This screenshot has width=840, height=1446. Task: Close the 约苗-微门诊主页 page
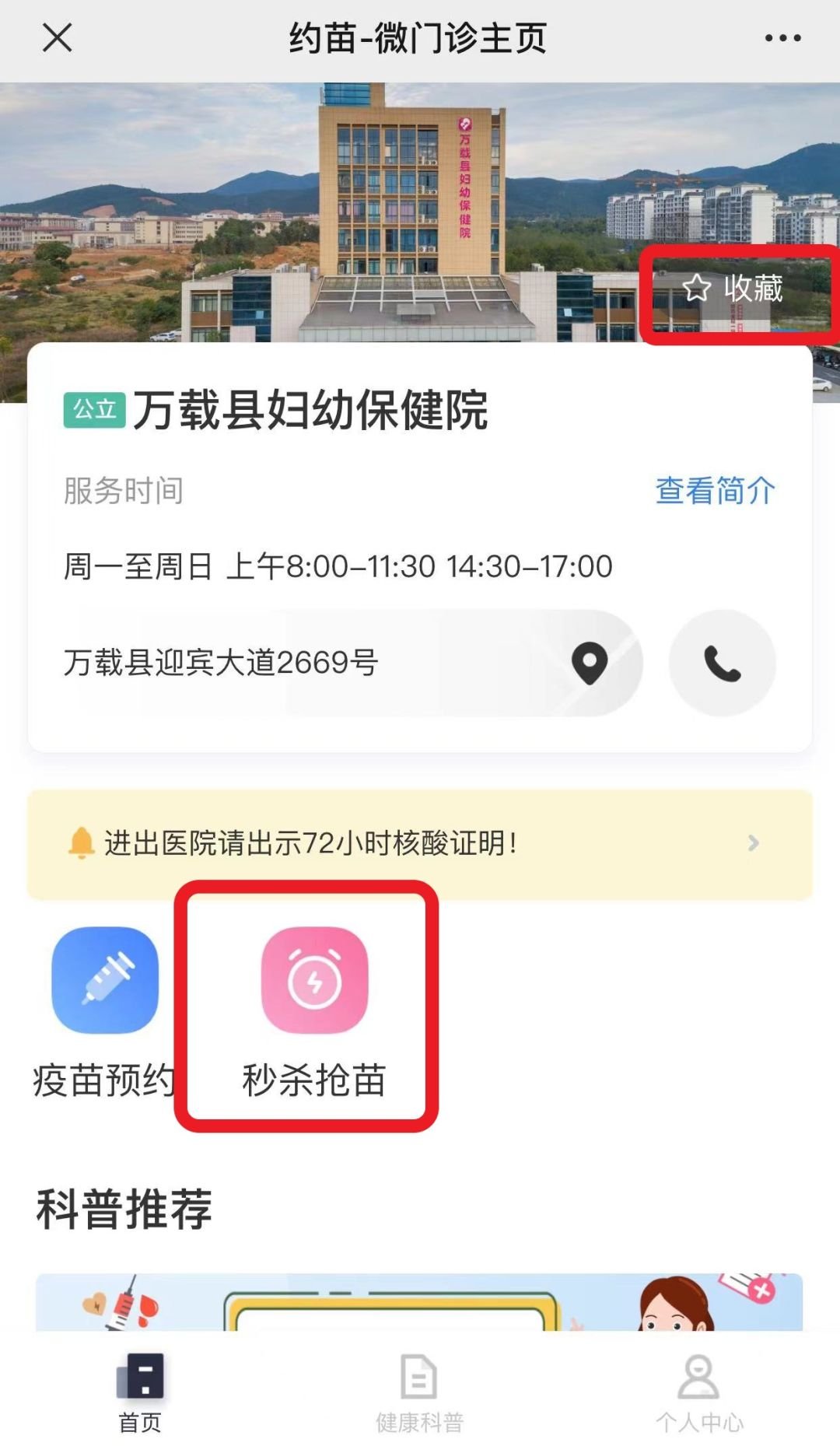(57, 37)
